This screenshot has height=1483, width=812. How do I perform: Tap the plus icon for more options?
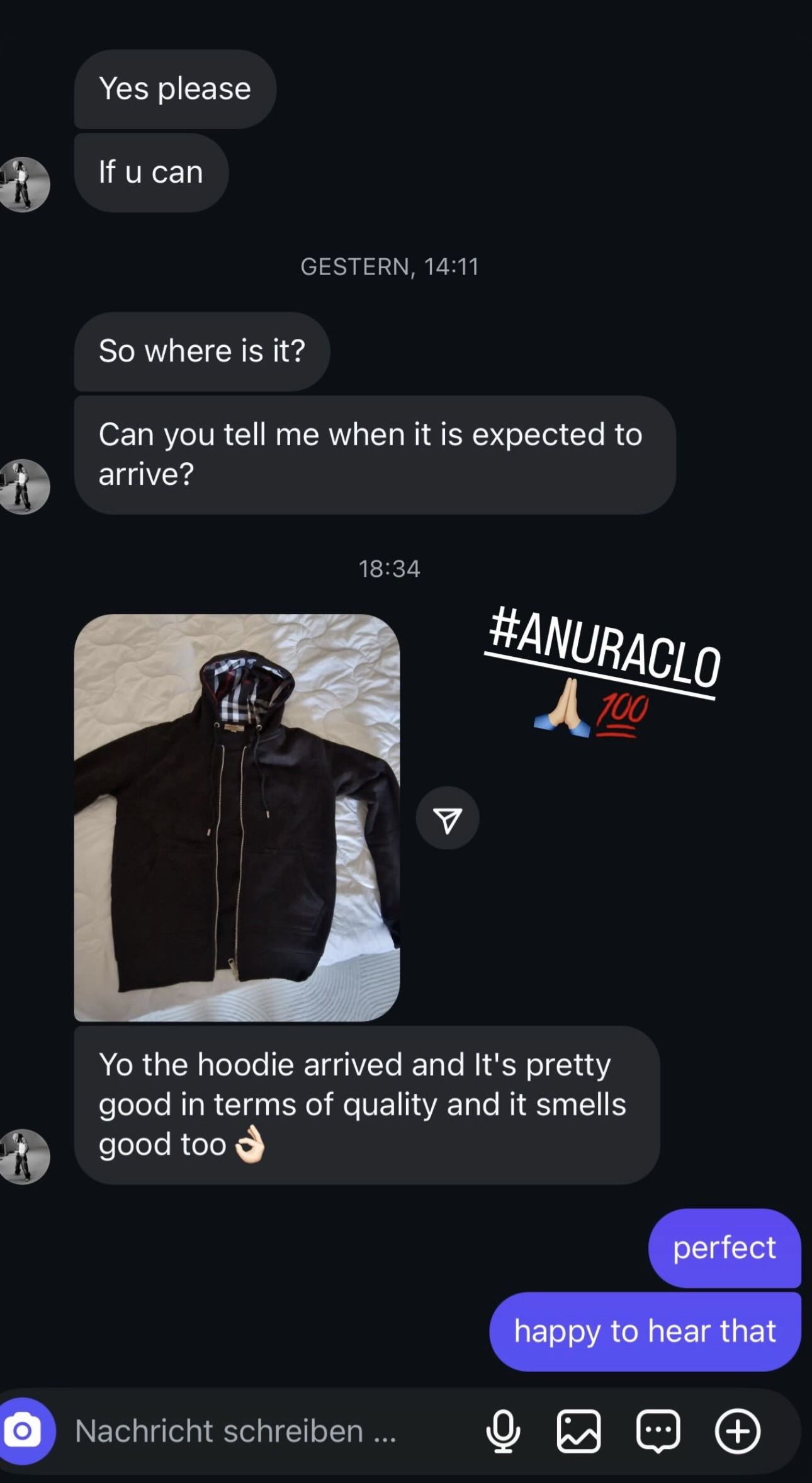pos(738,1431)
